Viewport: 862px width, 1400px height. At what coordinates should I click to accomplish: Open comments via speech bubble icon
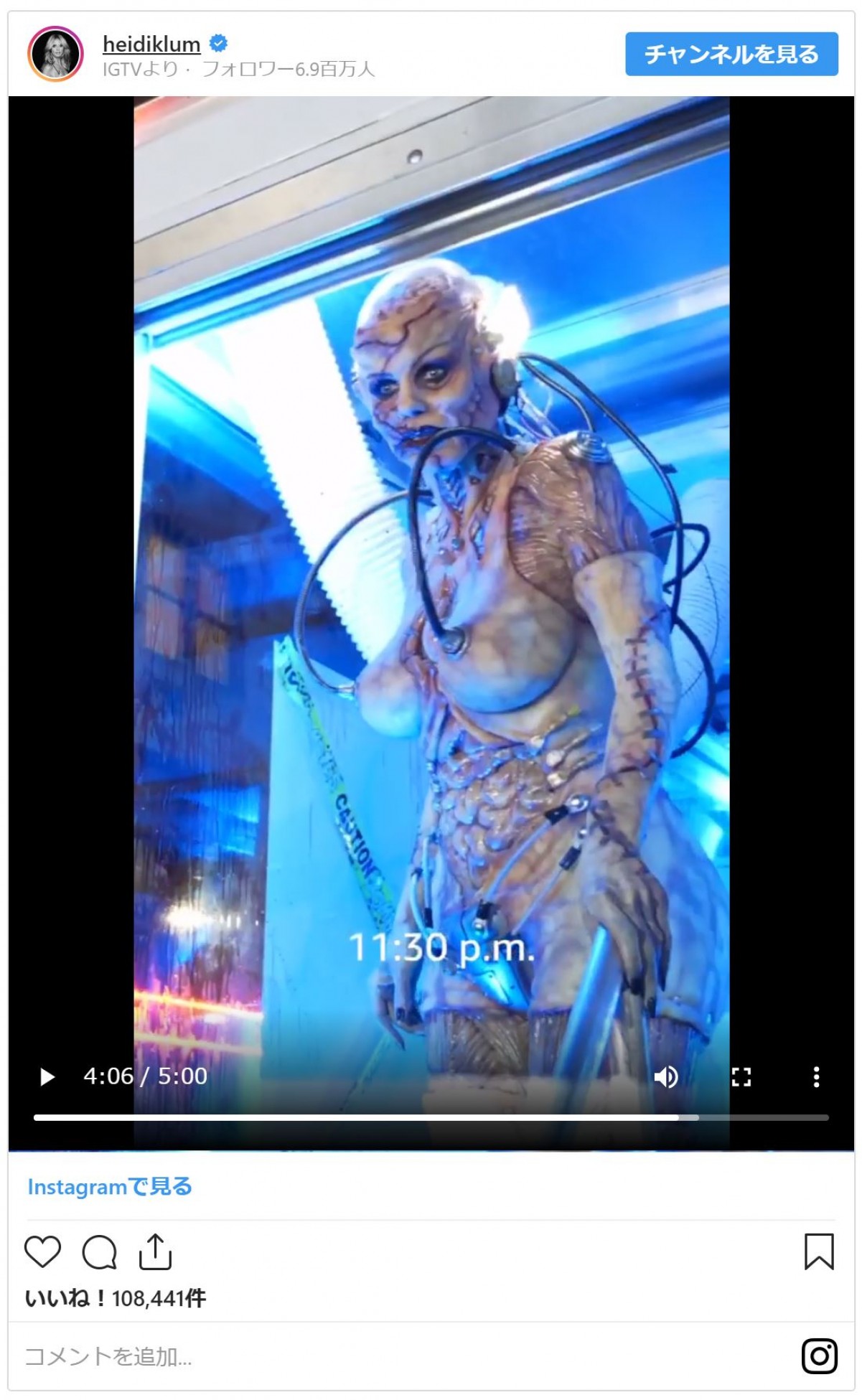99,1252
